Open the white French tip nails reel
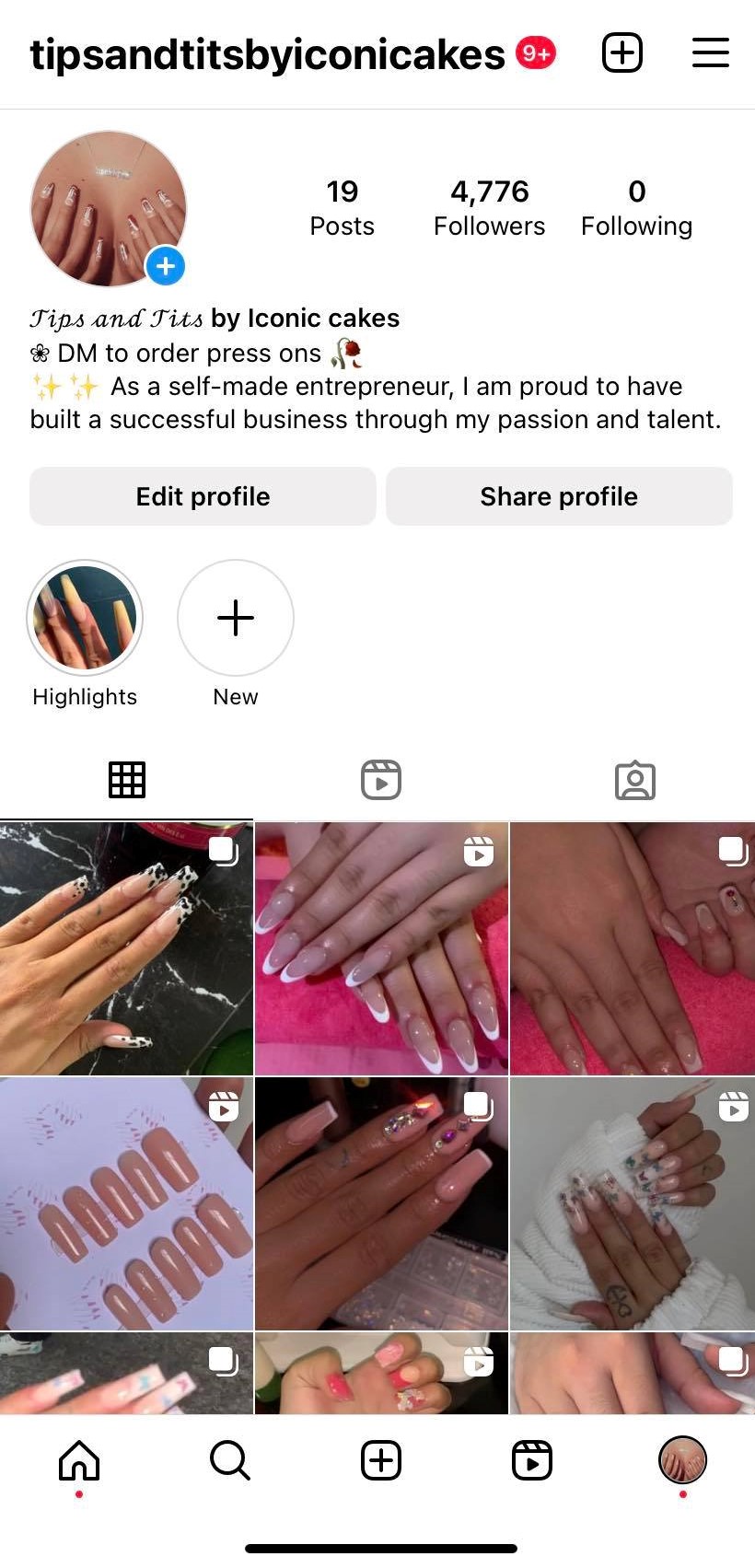Screen dimensions: 755x1568 click(381, 948)
